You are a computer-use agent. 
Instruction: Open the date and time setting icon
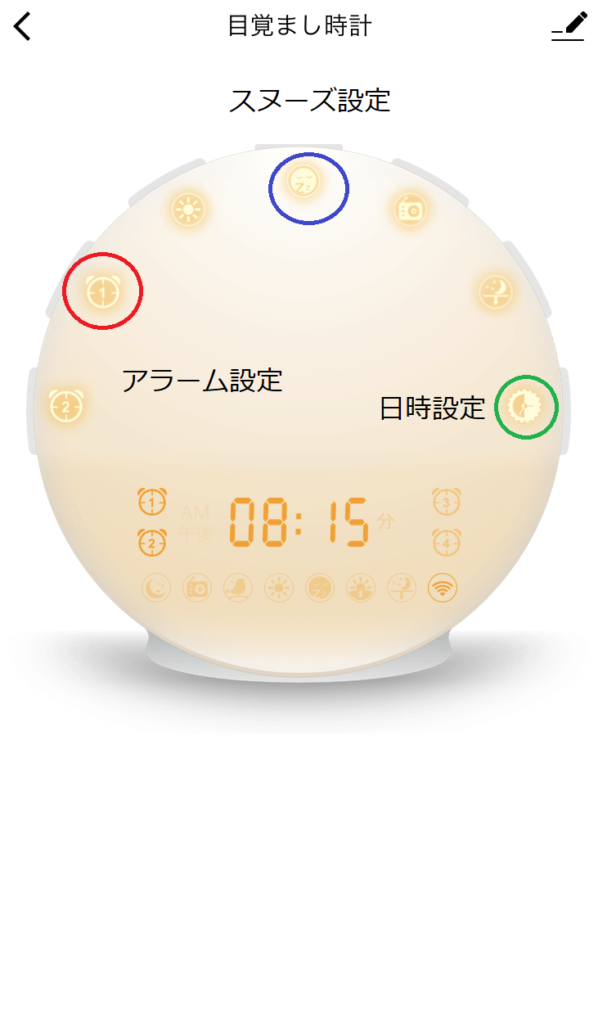(x=522, y=406)
